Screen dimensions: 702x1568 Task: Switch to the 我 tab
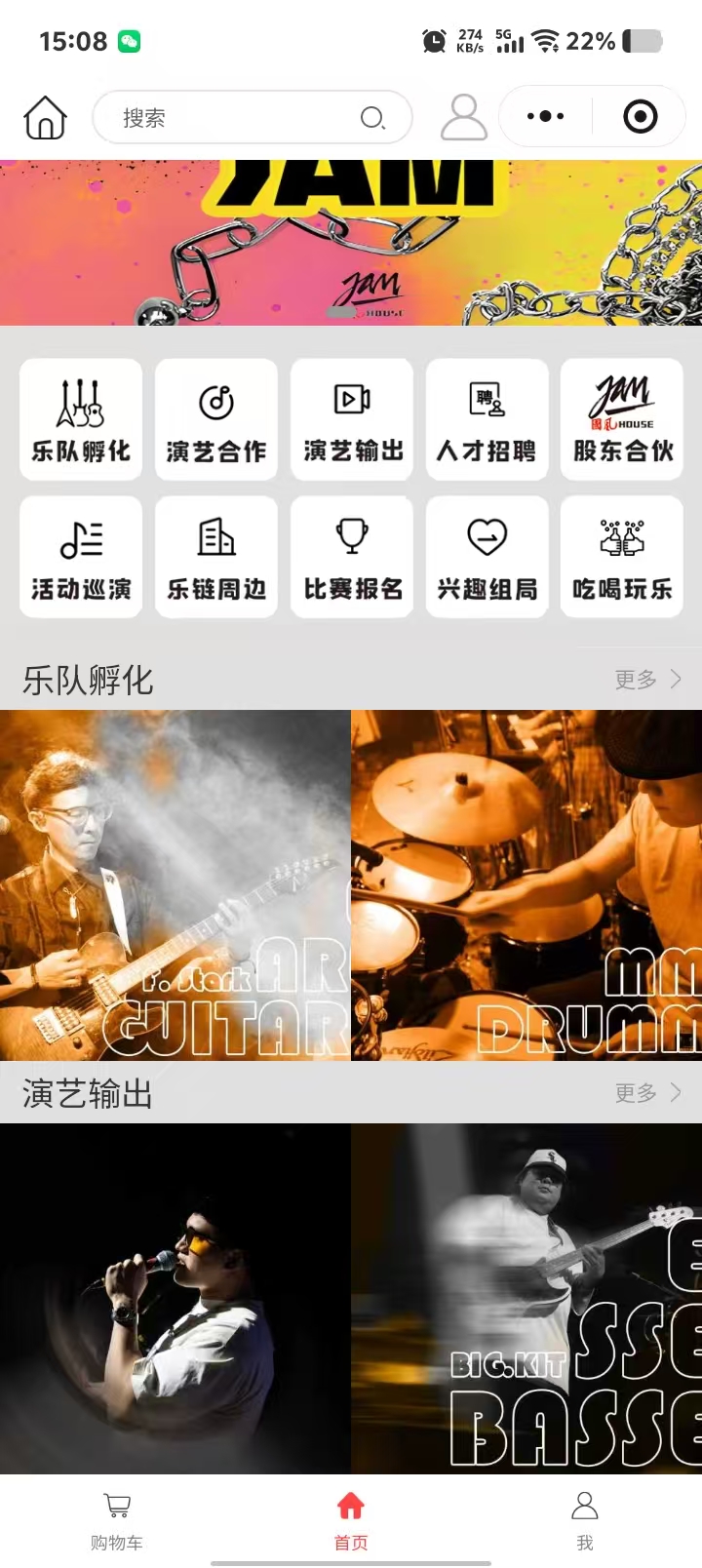pyautogui.click(x=584, y=1520)
